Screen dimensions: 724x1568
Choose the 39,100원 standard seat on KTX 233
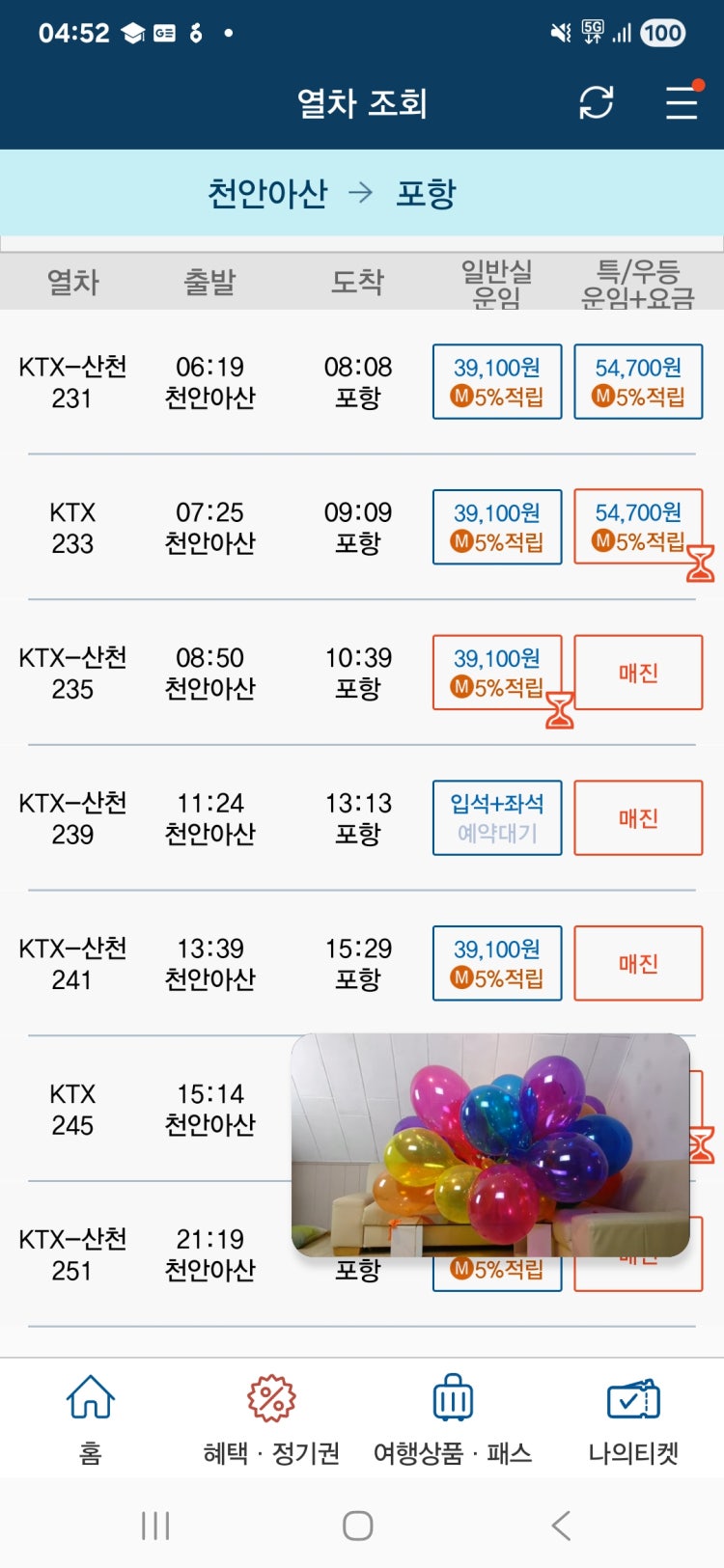[x=497, y=528]
